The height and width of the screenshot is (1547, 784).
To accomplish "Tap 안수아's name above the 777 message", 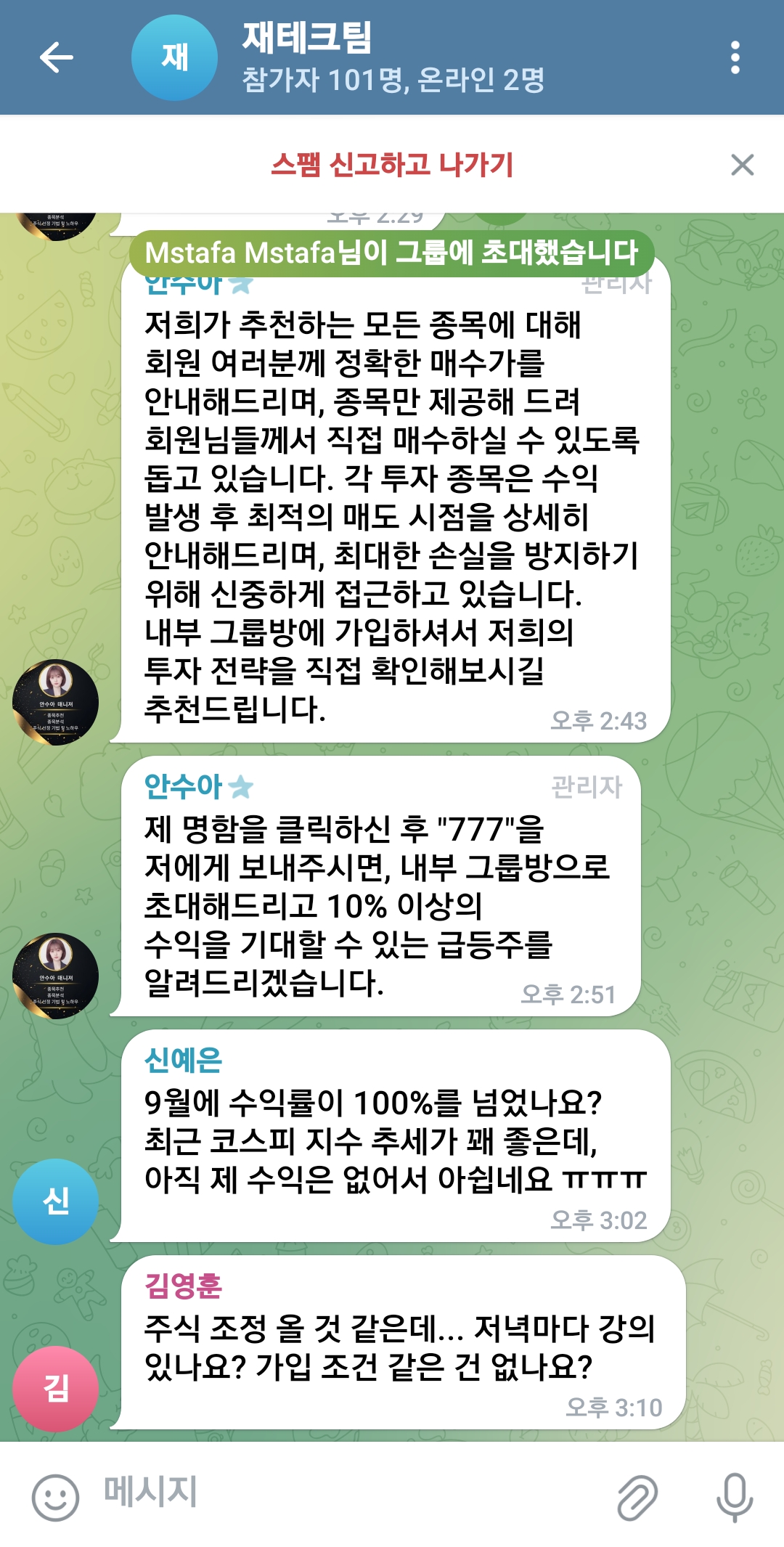I will coord(184,786).
